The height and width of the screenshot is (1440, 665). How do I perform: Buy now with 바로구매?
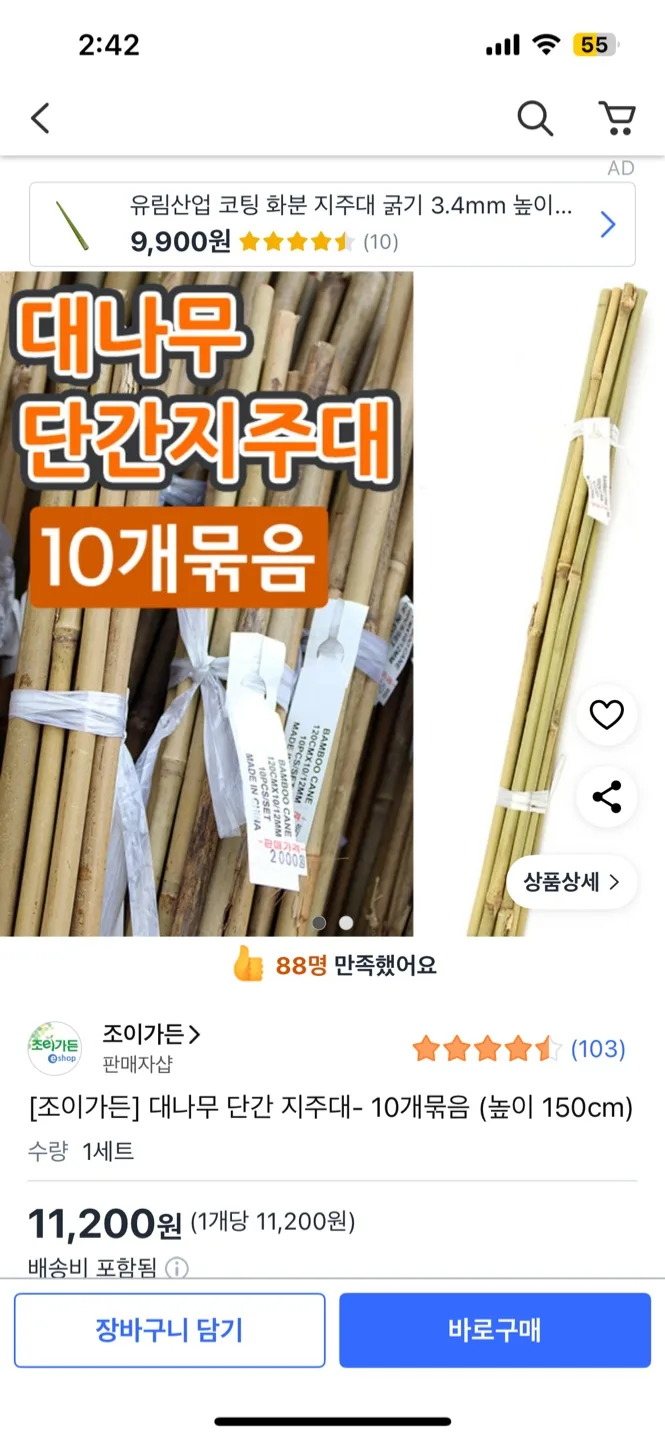click(x=494, y=1330)
